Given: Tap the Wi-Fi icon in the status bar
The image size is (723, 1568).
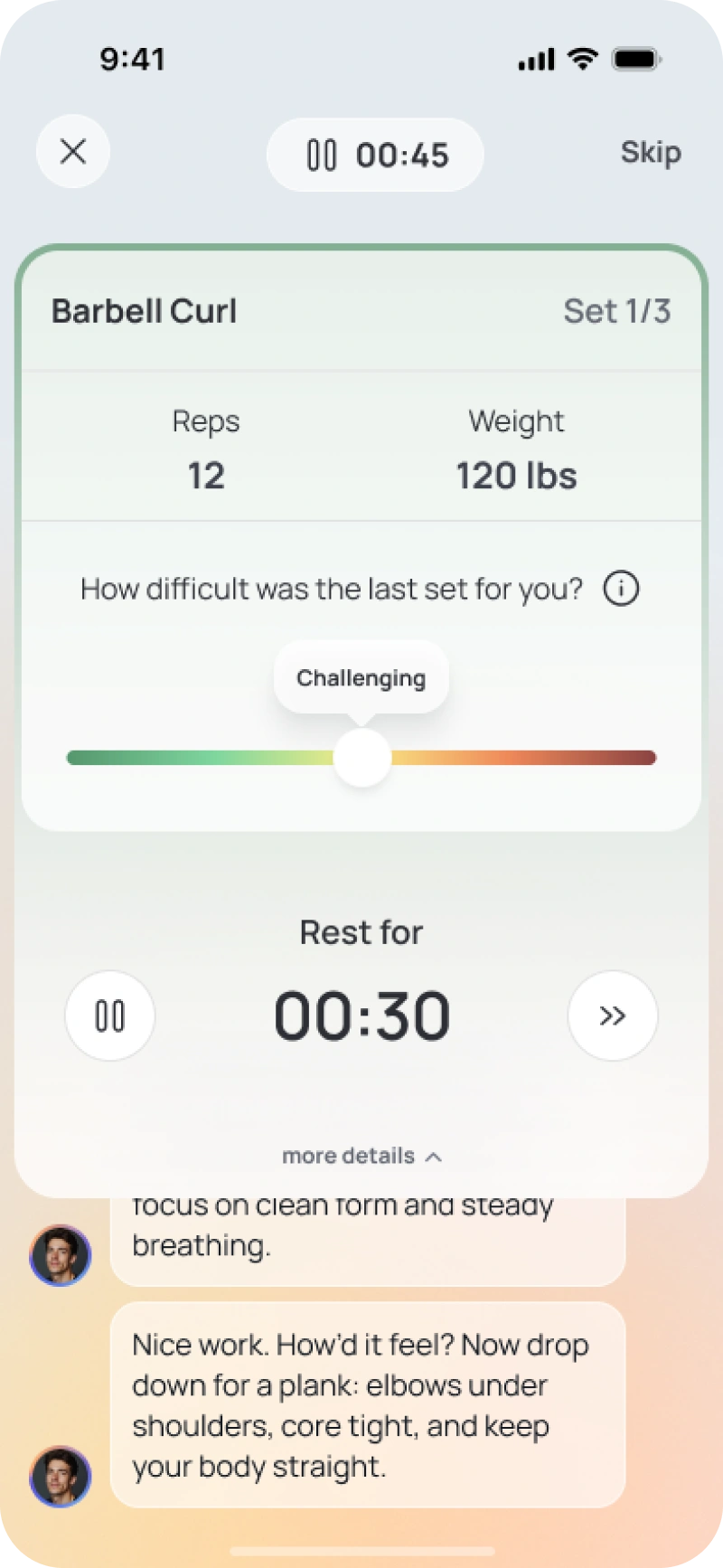Looking at the screenshot, I should click(583, 58).
